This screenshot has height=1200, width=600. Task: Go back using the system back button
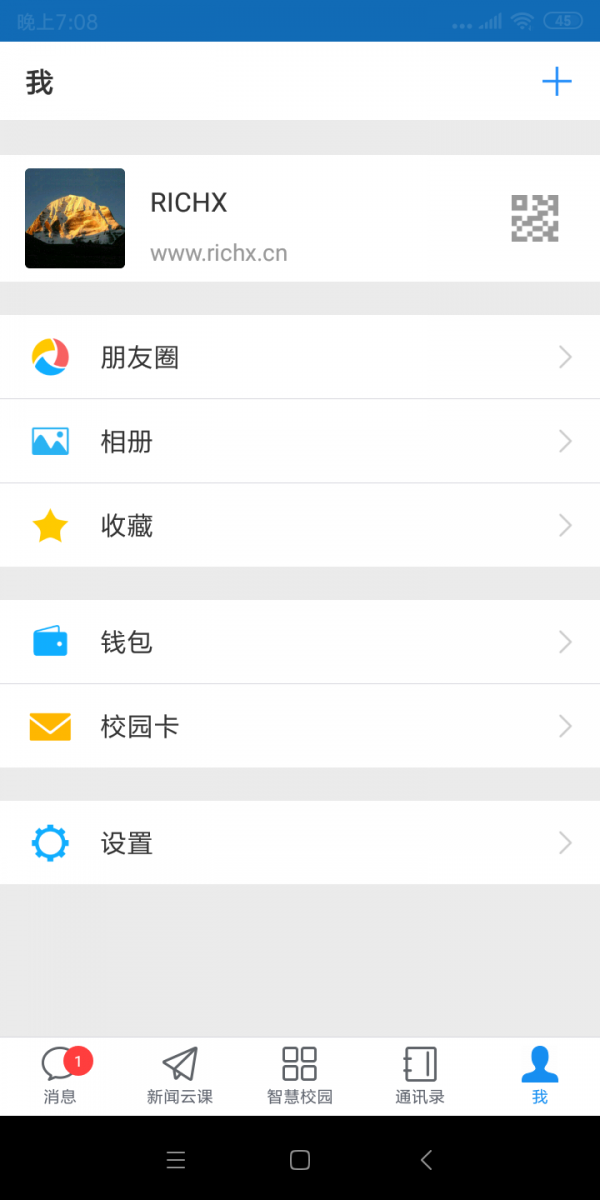click(x=426, y=1160)
